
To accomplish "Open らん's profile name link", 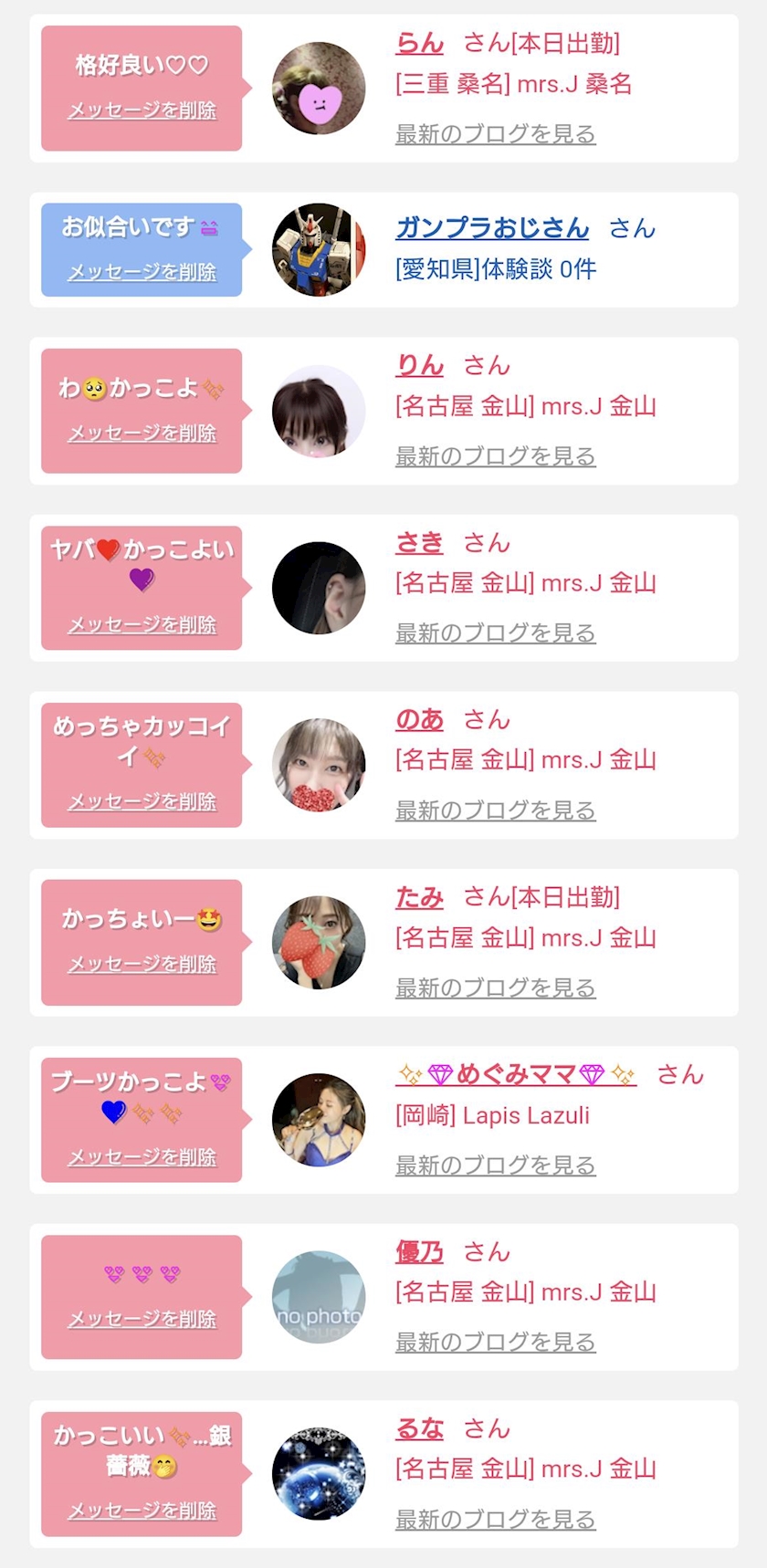I will 419,43.
